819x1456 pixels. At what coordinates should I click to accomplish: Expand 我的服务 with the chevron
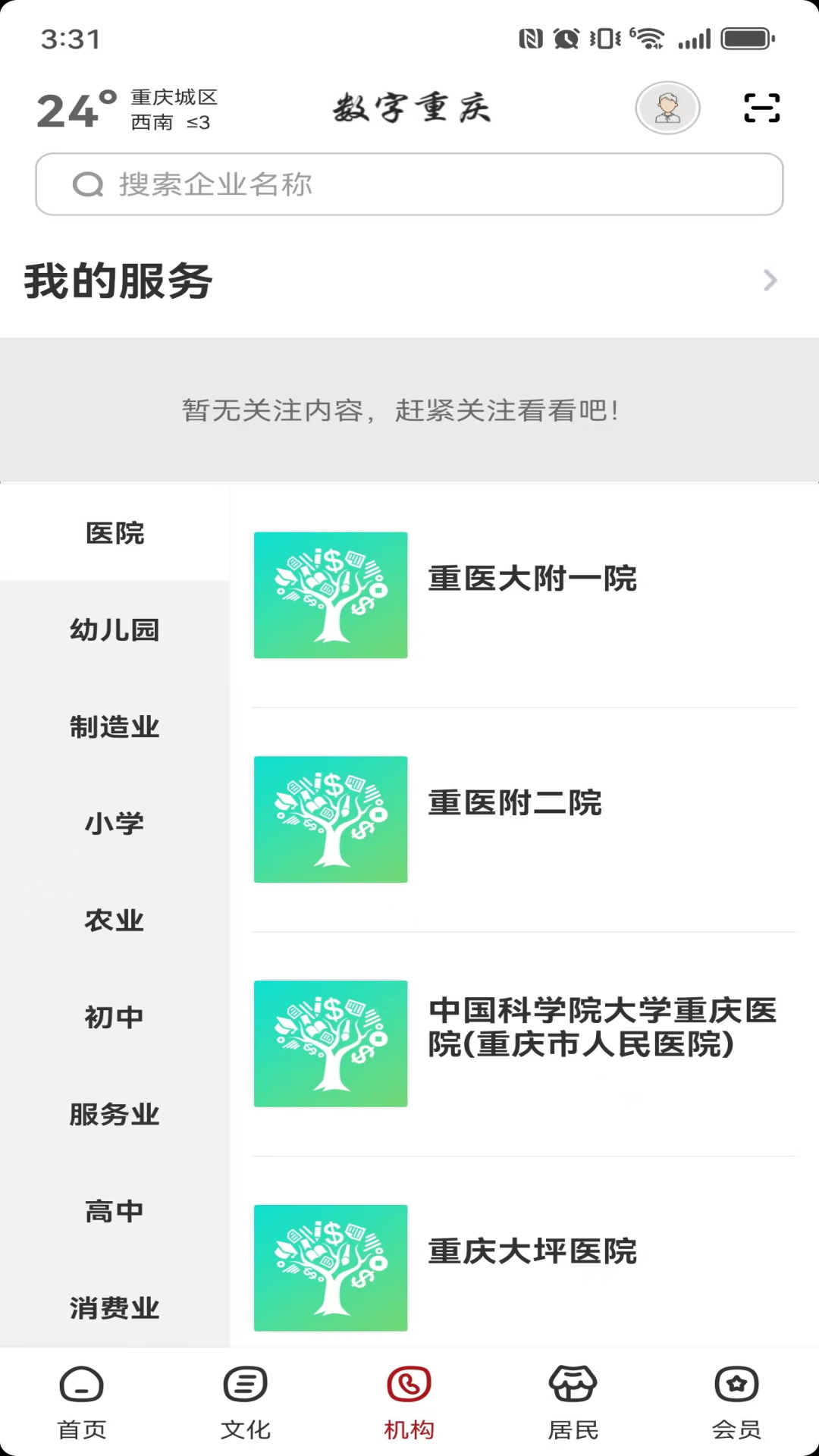[x=770, y=281]
